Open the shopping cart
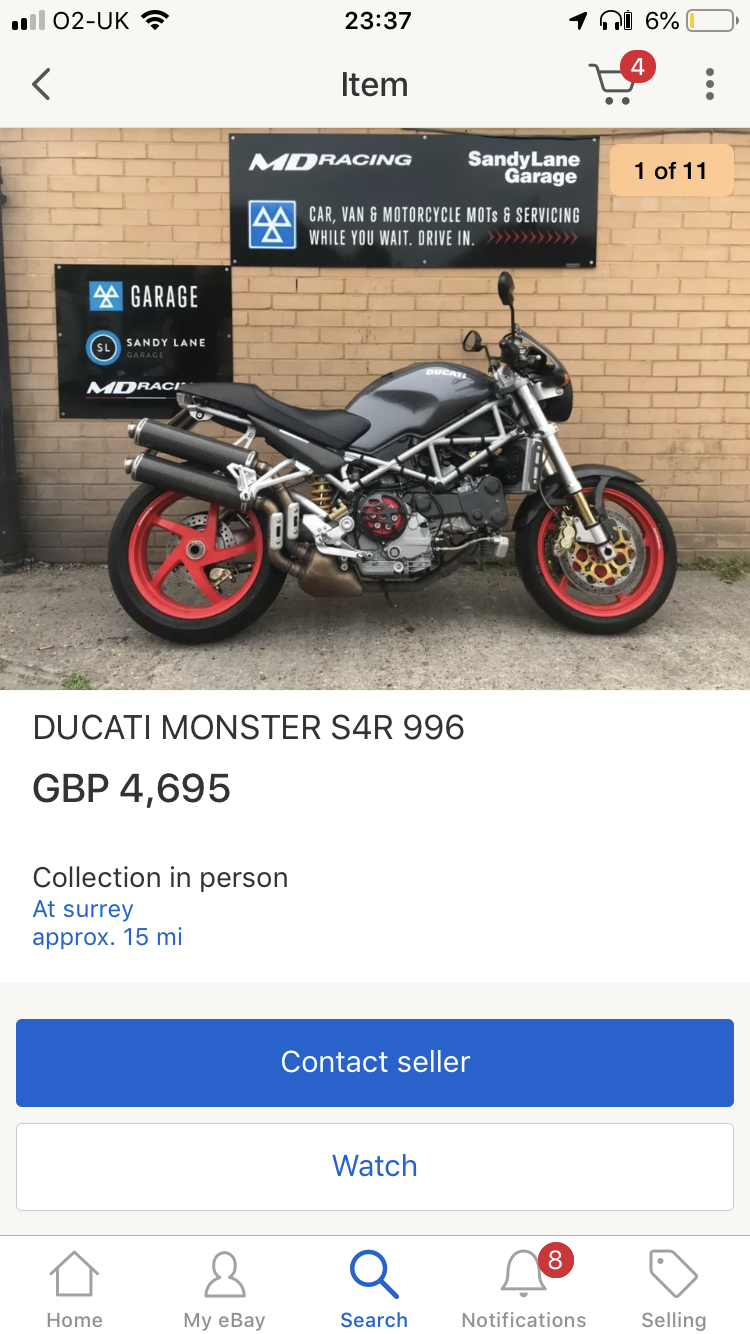This screenshot has width=750, height=1334. click(x=613, y=84)
